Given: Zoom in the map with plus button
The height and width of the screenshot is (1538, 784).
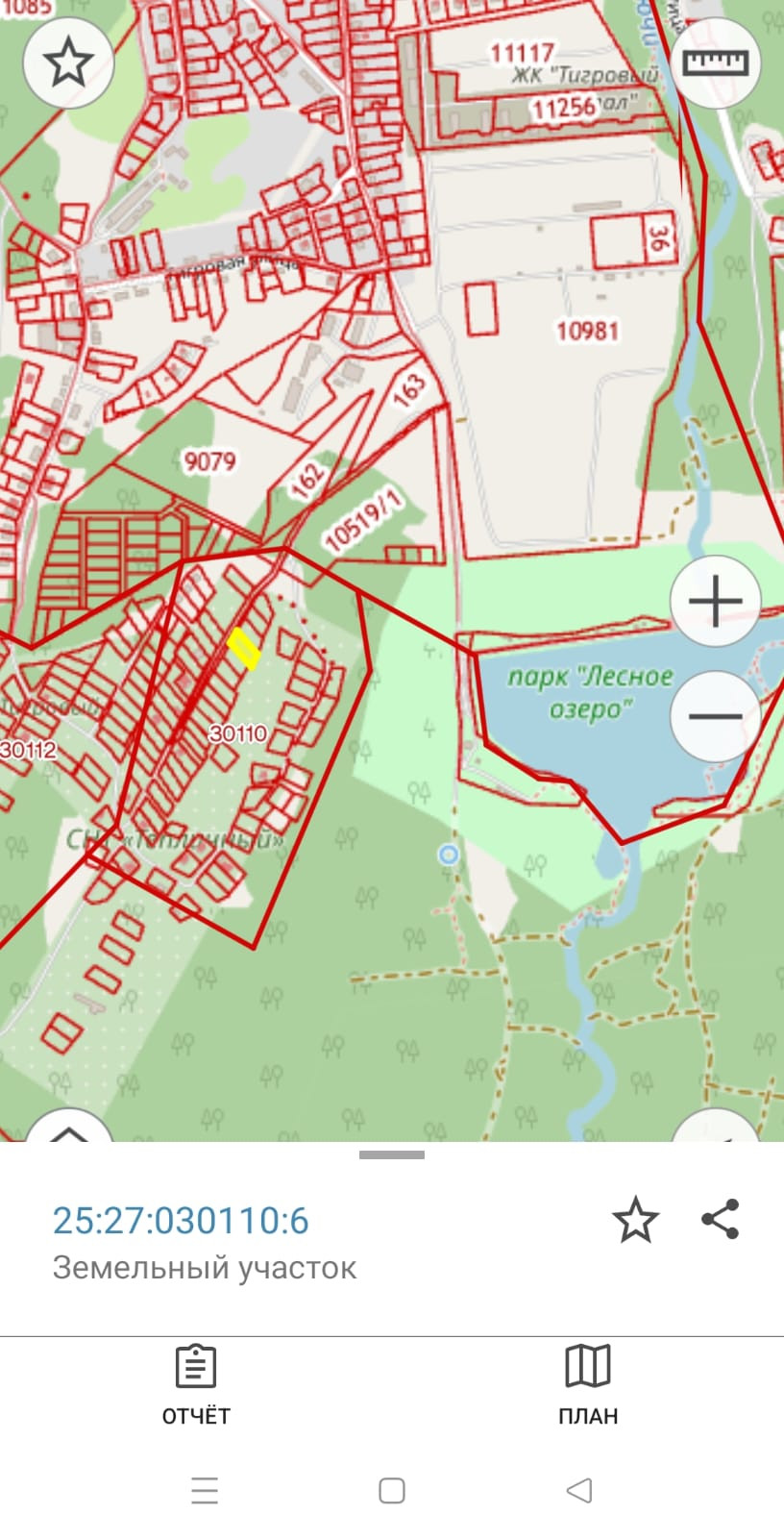Looking at the screenshot, I should 715,602.
